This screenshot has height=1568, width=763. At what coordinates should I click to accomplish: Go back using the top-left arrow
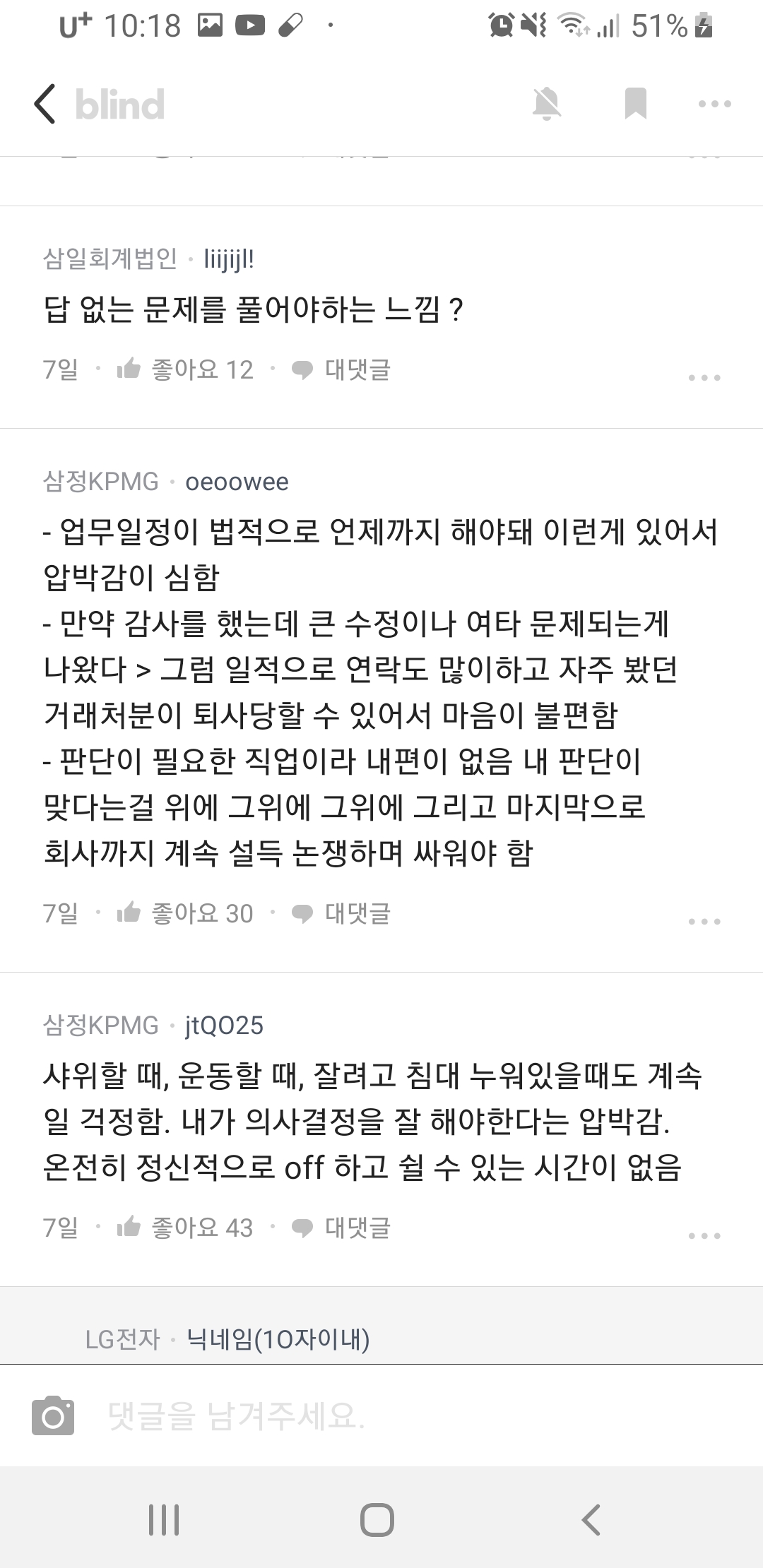pos(45,105)
